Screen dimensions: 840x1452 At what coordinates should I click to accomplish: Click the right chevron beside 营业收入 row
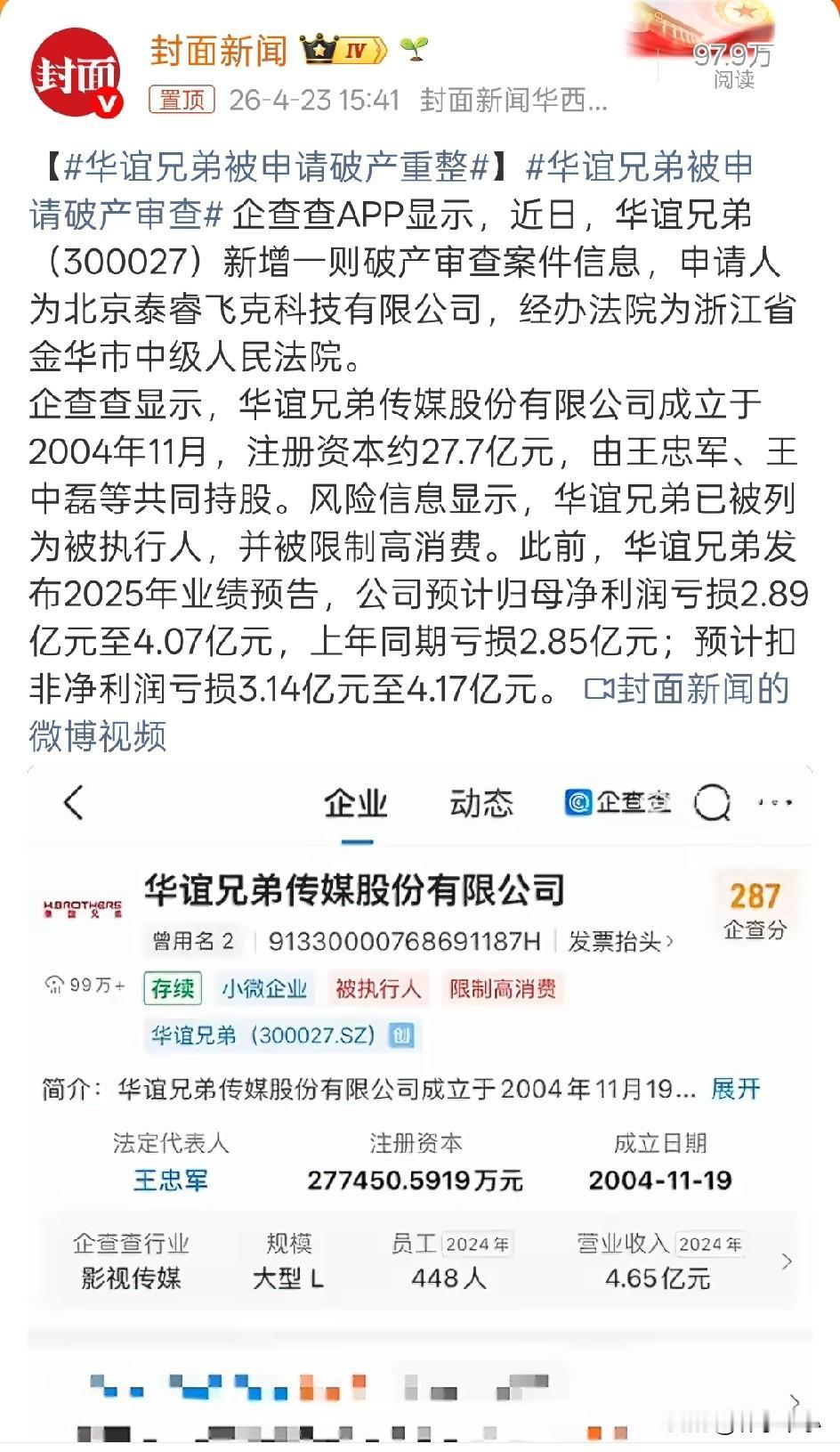[785, 1261]
